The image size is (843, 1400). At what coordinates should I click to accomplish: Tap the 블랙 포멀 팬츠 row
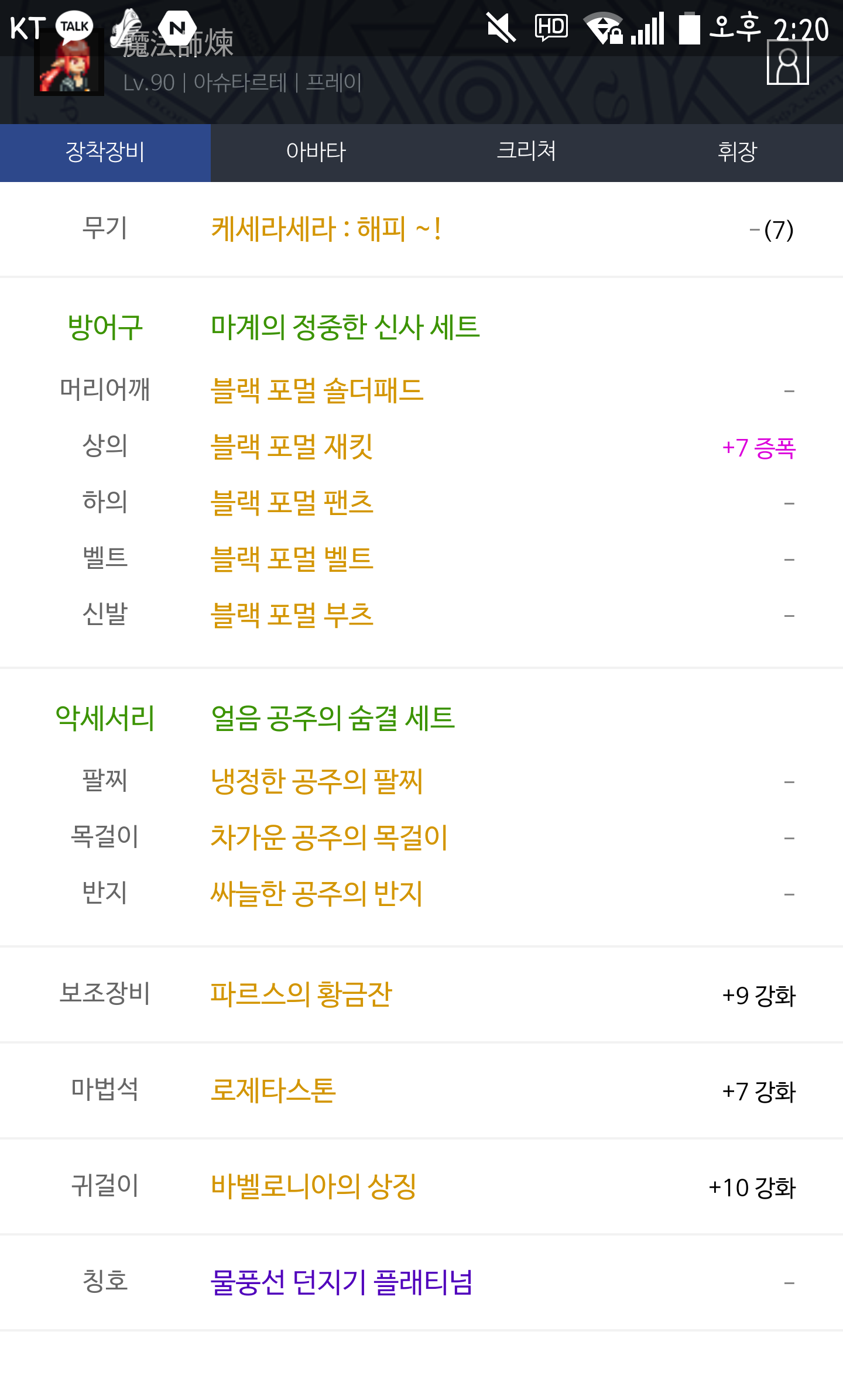coord(421,503)
